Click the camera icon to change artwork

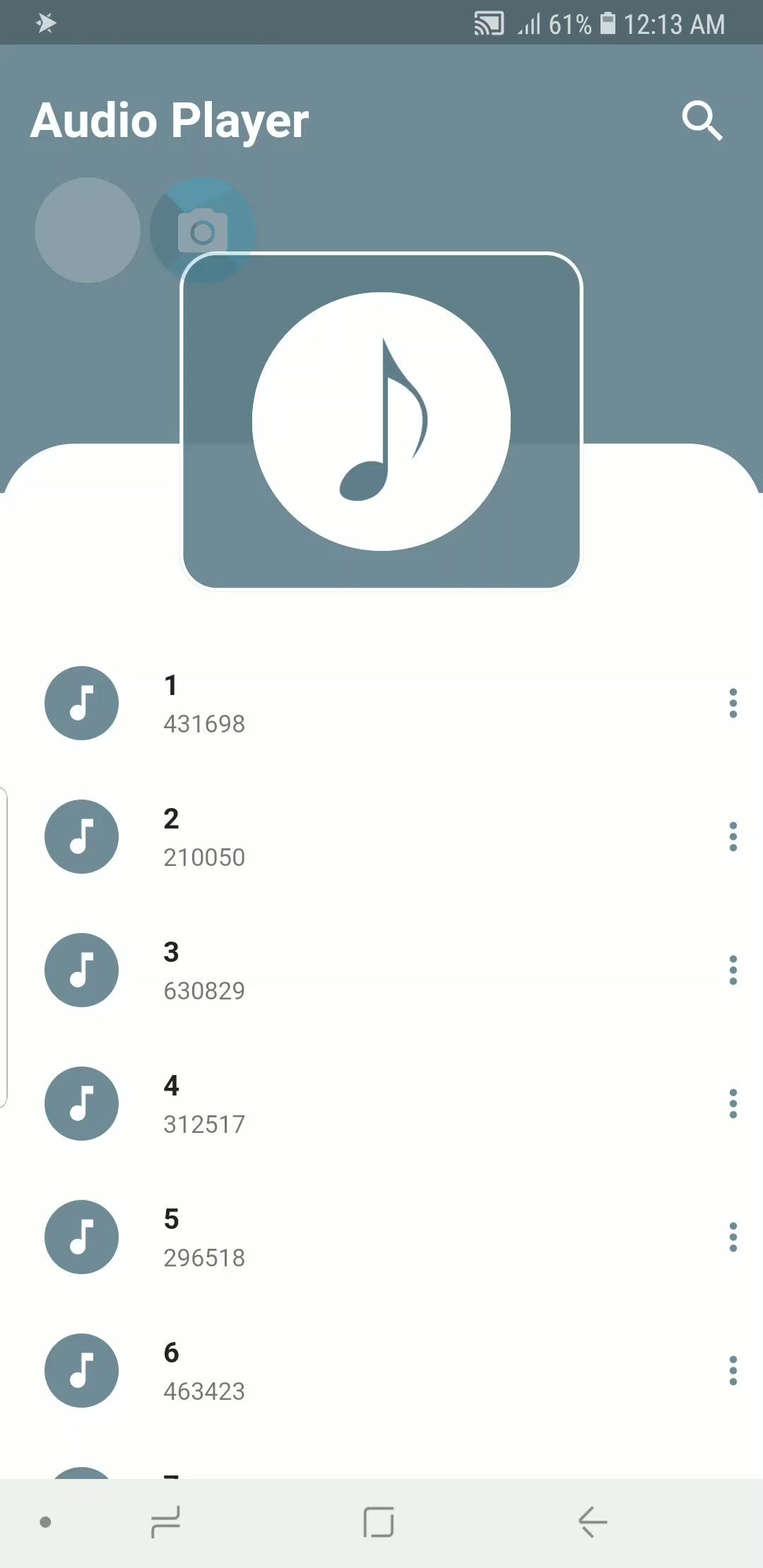click(202, 231)
